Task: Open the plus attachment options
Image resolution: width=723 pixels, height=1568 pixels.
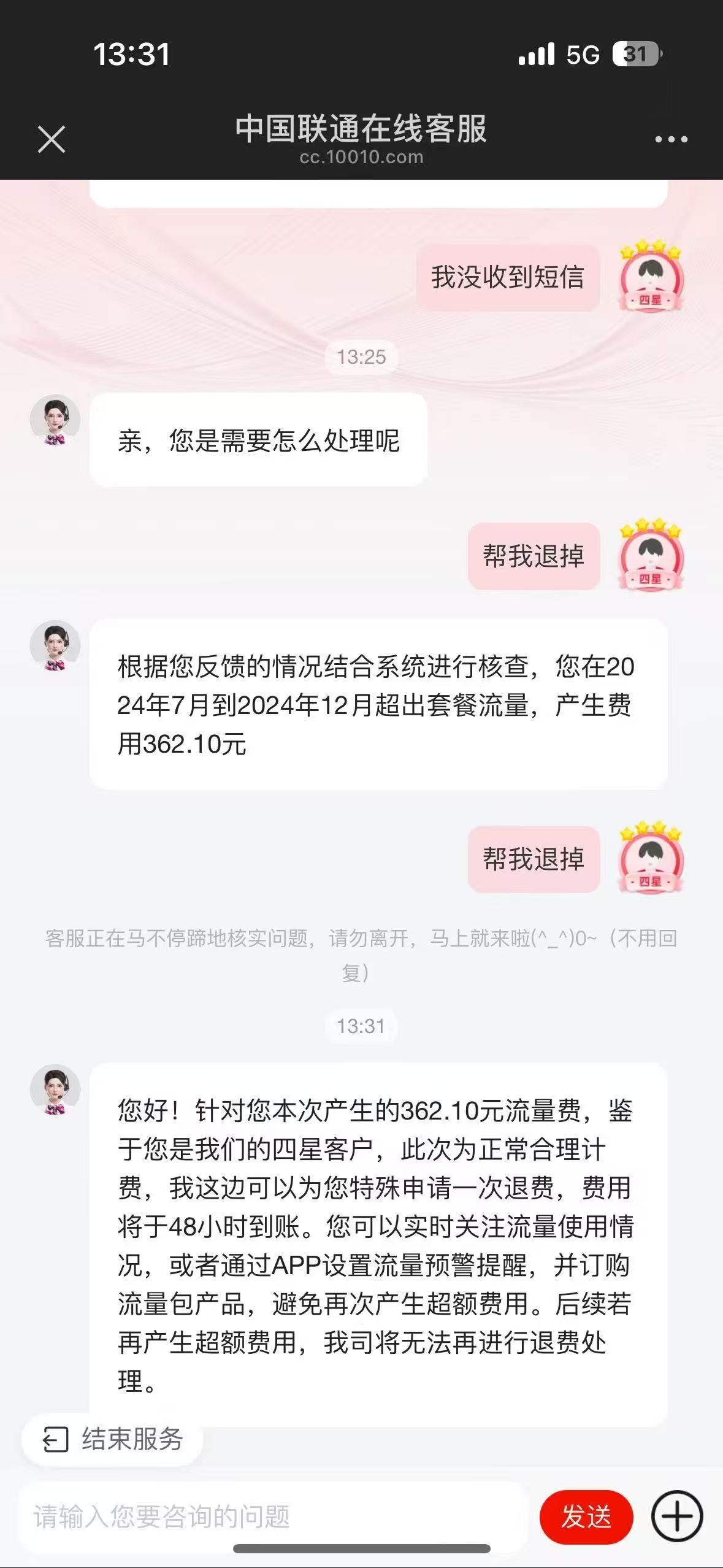Action: click(677, 1516)
